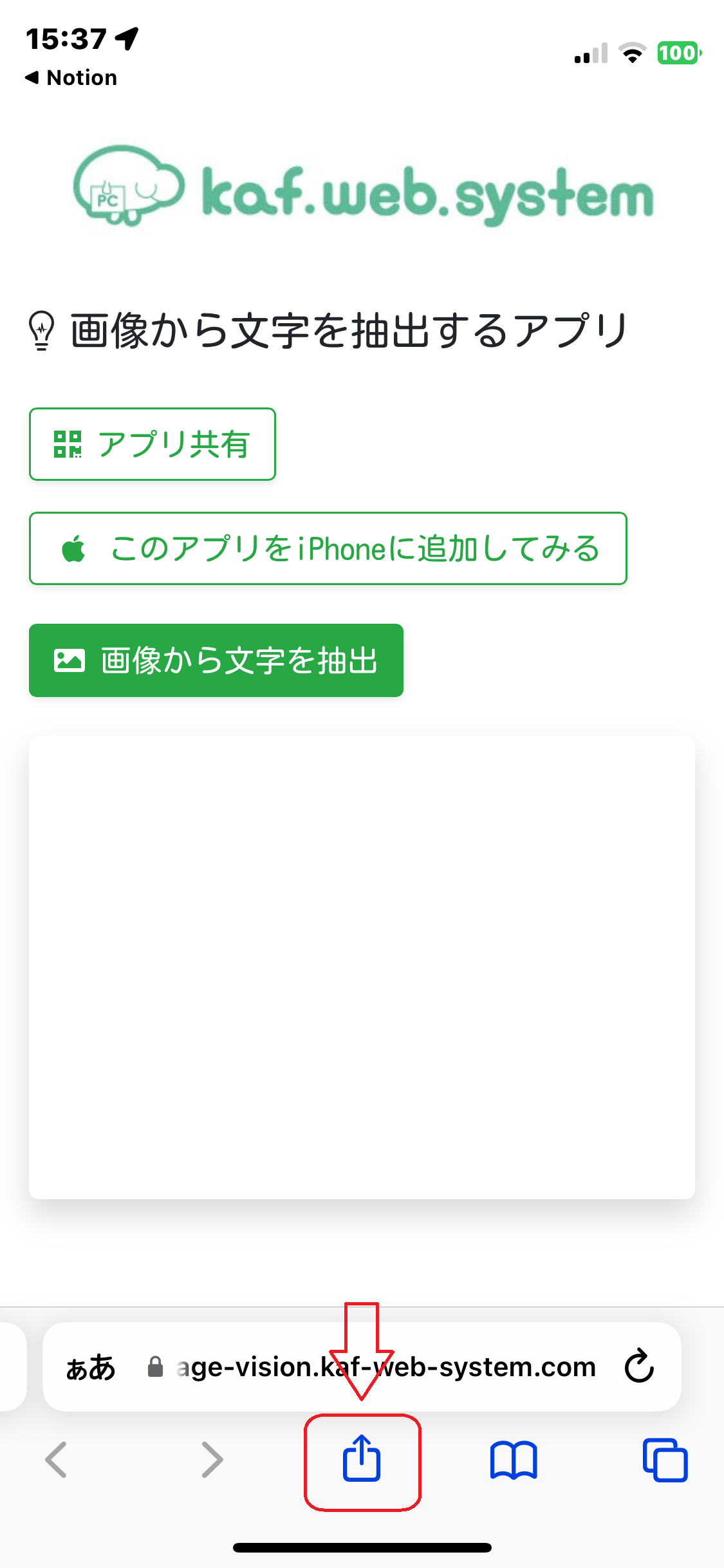Open Safari's share sheet icon
Viewport: 724px width, 1568px height.
click(362, 1459)
